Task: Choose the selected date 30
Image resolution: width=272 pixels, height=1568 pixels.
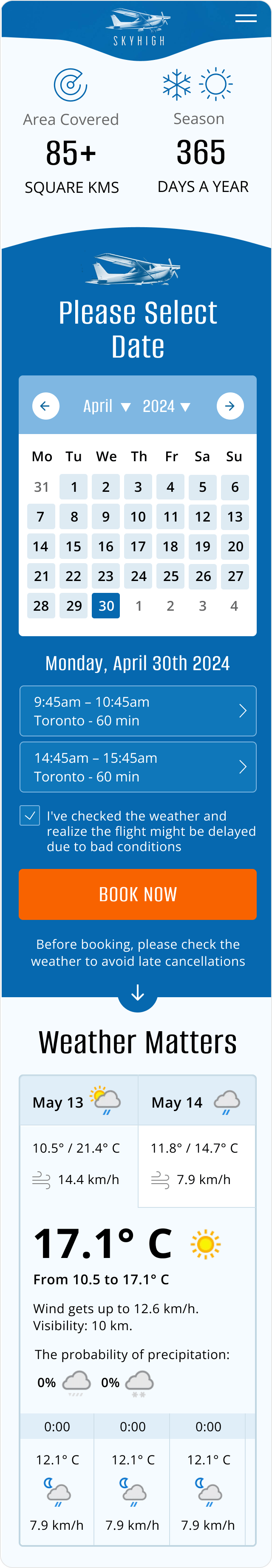Action: tap(106, 606)
